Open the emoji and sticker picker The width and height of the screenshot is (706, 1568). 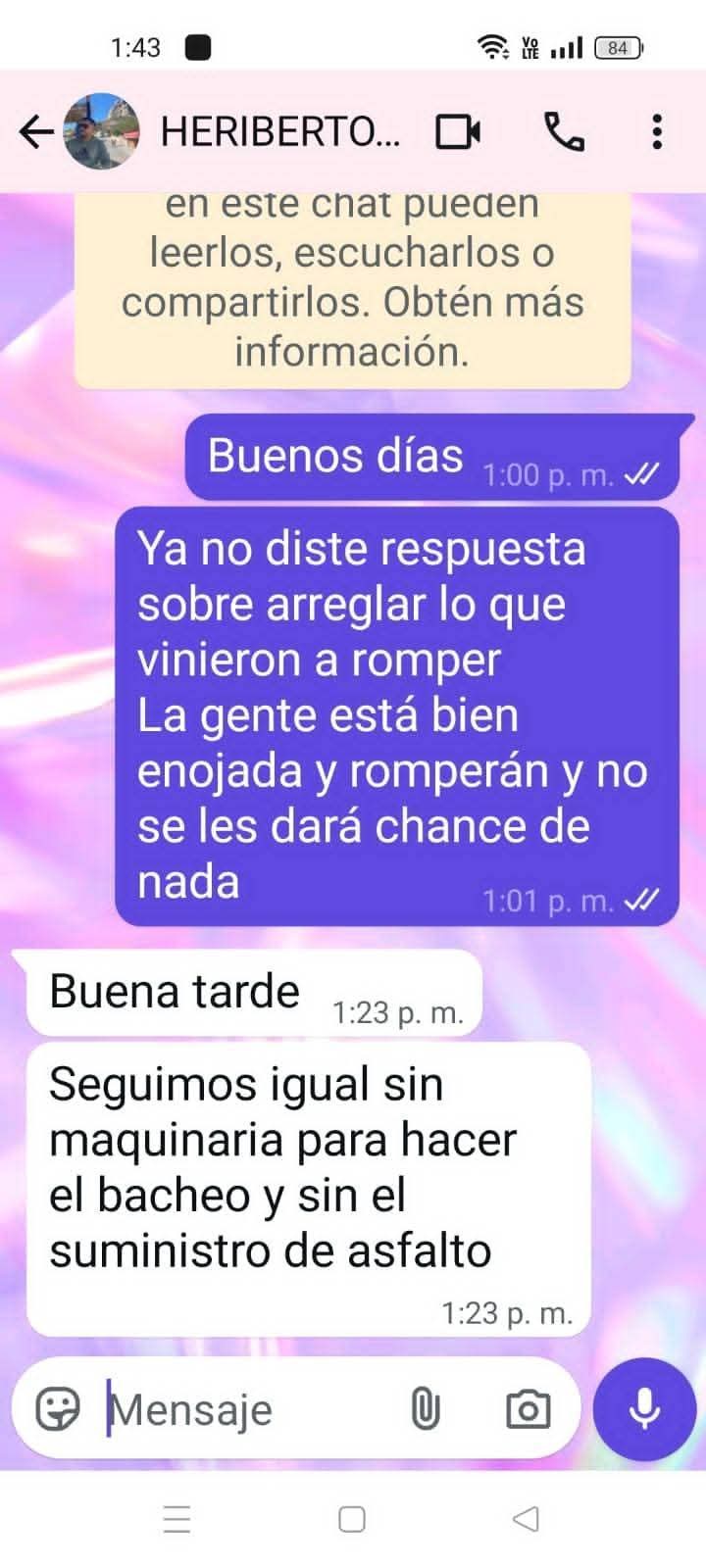[58, 1409]
